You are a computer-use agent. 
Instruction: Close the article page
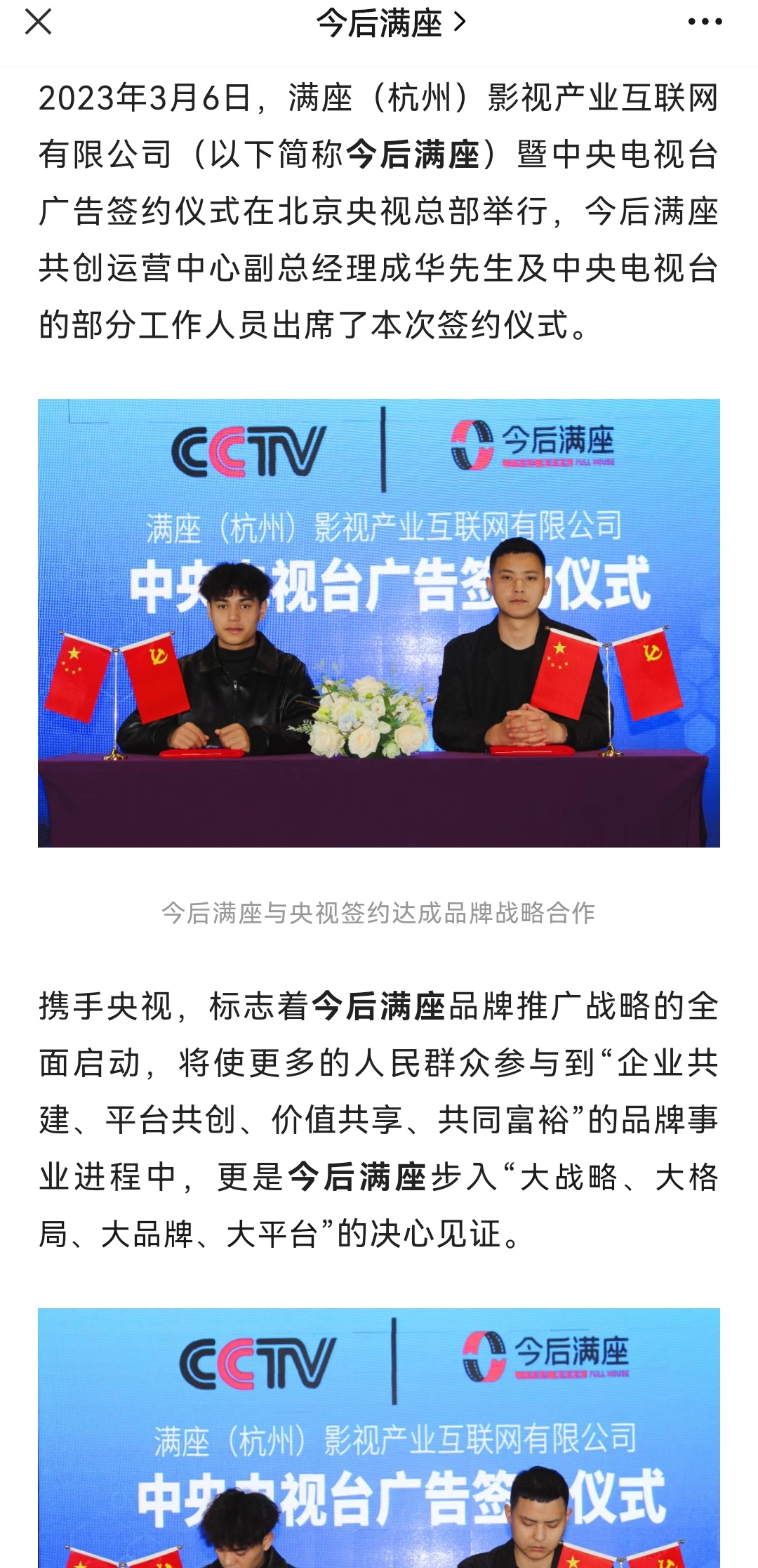38,22
